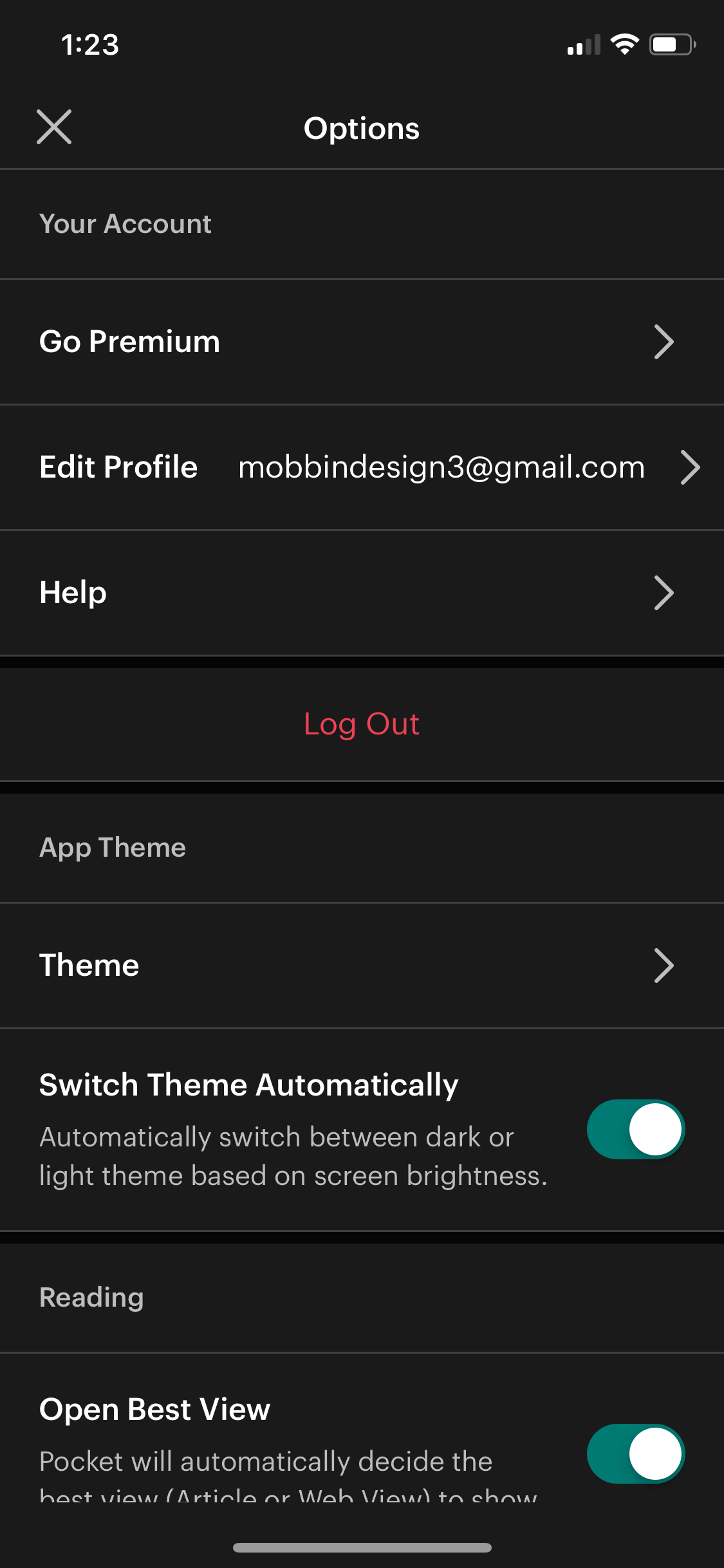Open Edit Profile
This screenshot has width=724, height=1568.
tap(362, 467)
